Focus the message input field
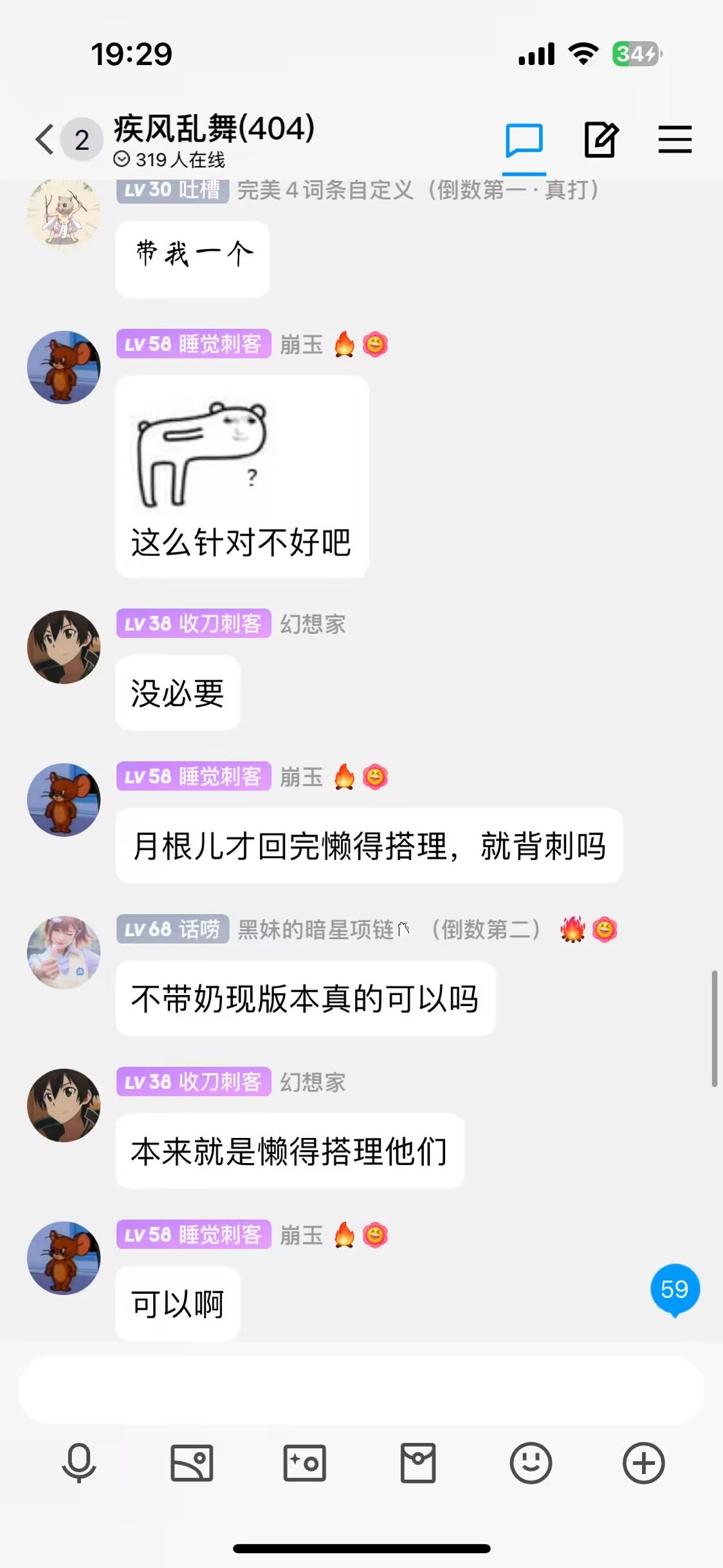This screenshot has height=1568, width=723. (x=360, y=1390)
